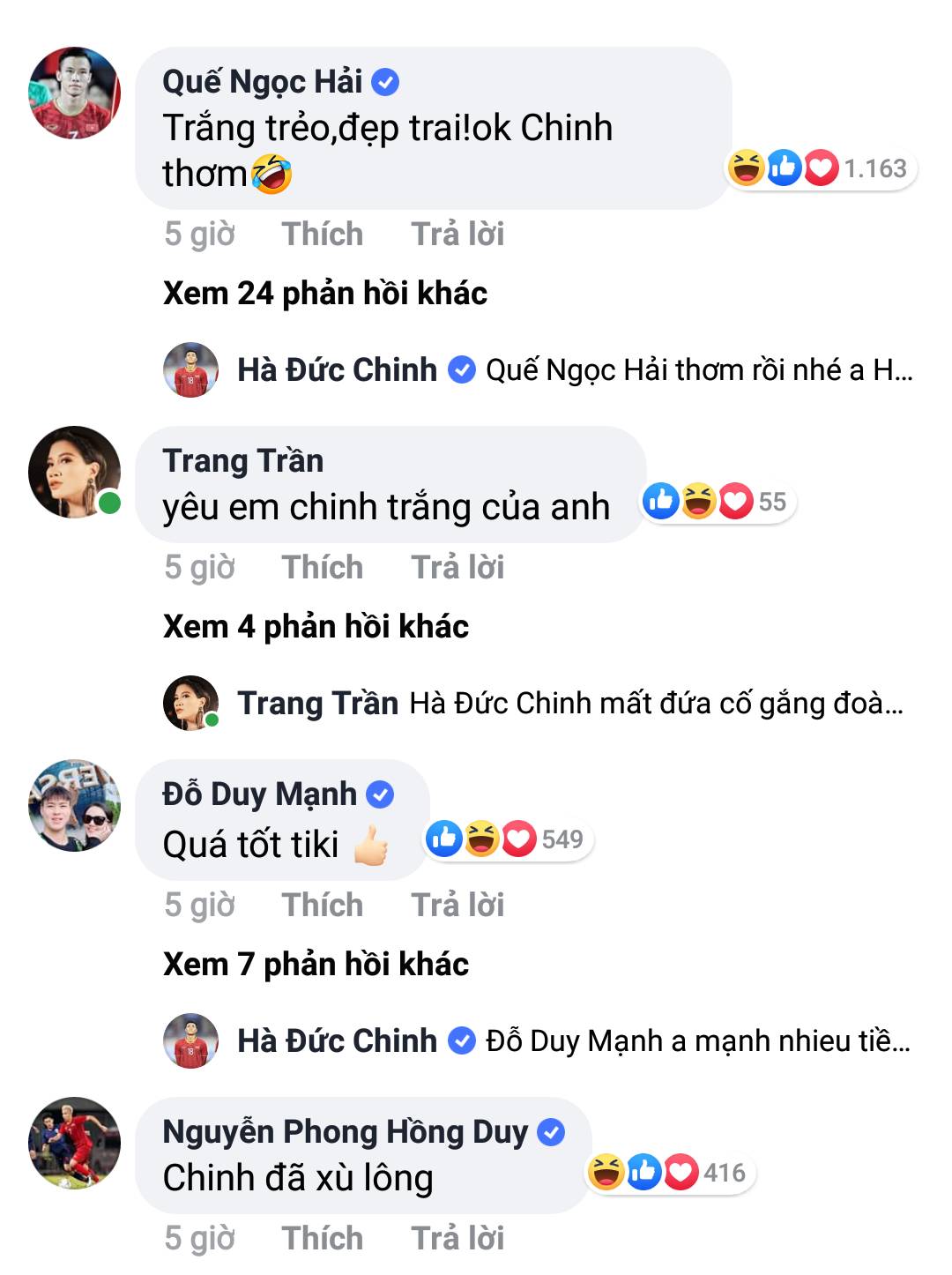Reply to Đỗ Duy Mạnh's comment
The image size is (952, 1275).
[x=457, y=906]
